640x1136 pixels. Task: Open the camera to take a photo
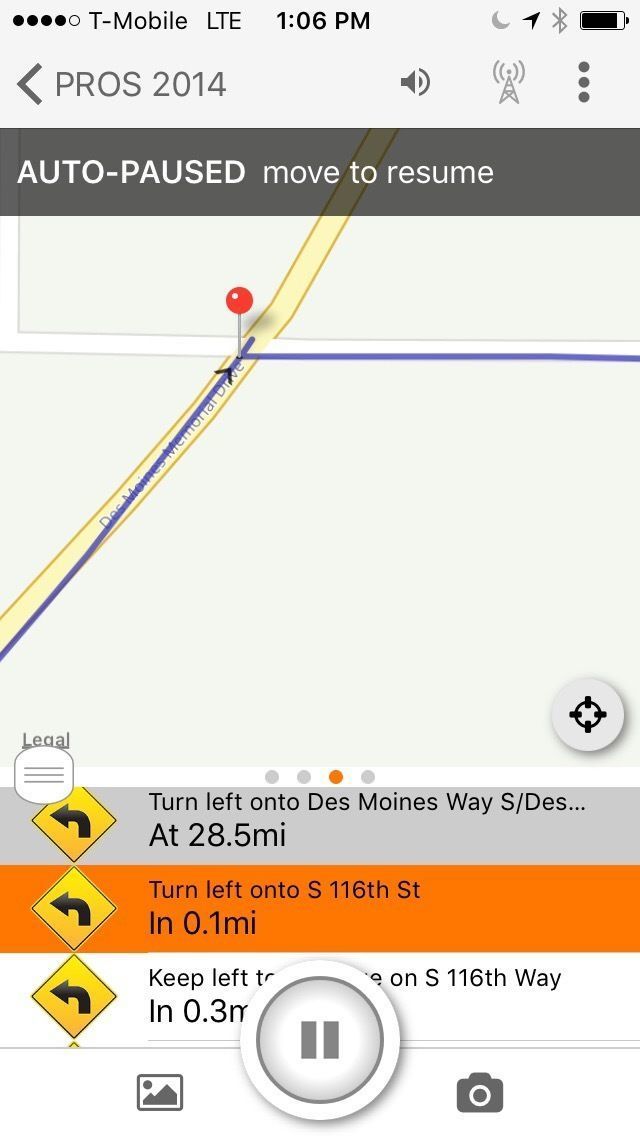(x=480, y=1094)
